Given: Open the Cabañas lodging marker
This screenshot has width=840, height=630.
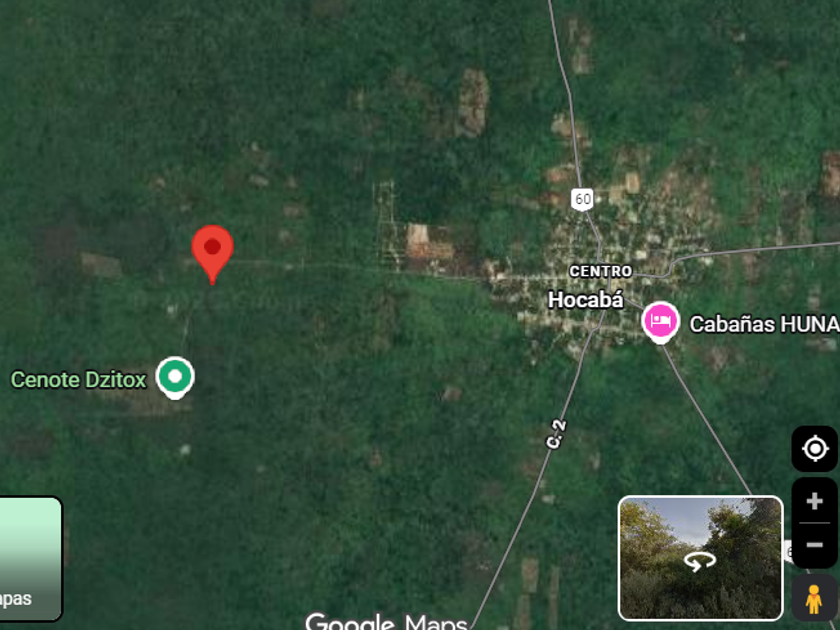Looking at the screenshot, I should 660,322.
